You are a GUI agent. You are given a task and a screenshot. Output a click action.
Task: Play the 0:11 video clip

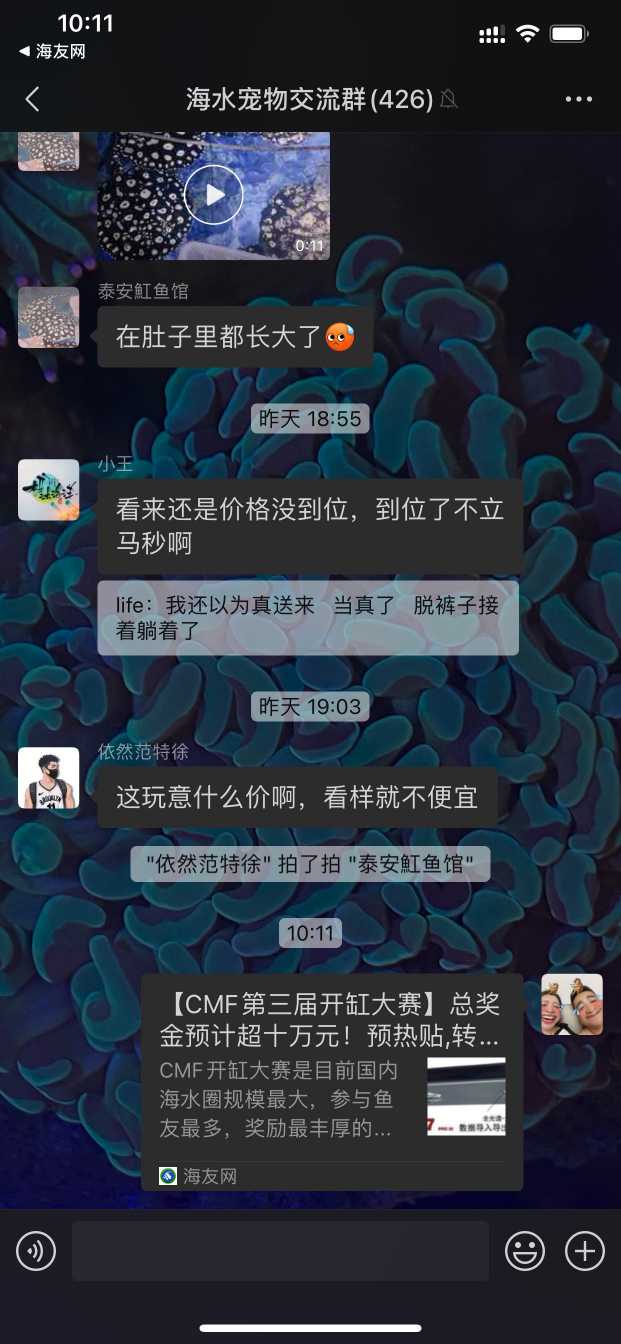[213, 194]
